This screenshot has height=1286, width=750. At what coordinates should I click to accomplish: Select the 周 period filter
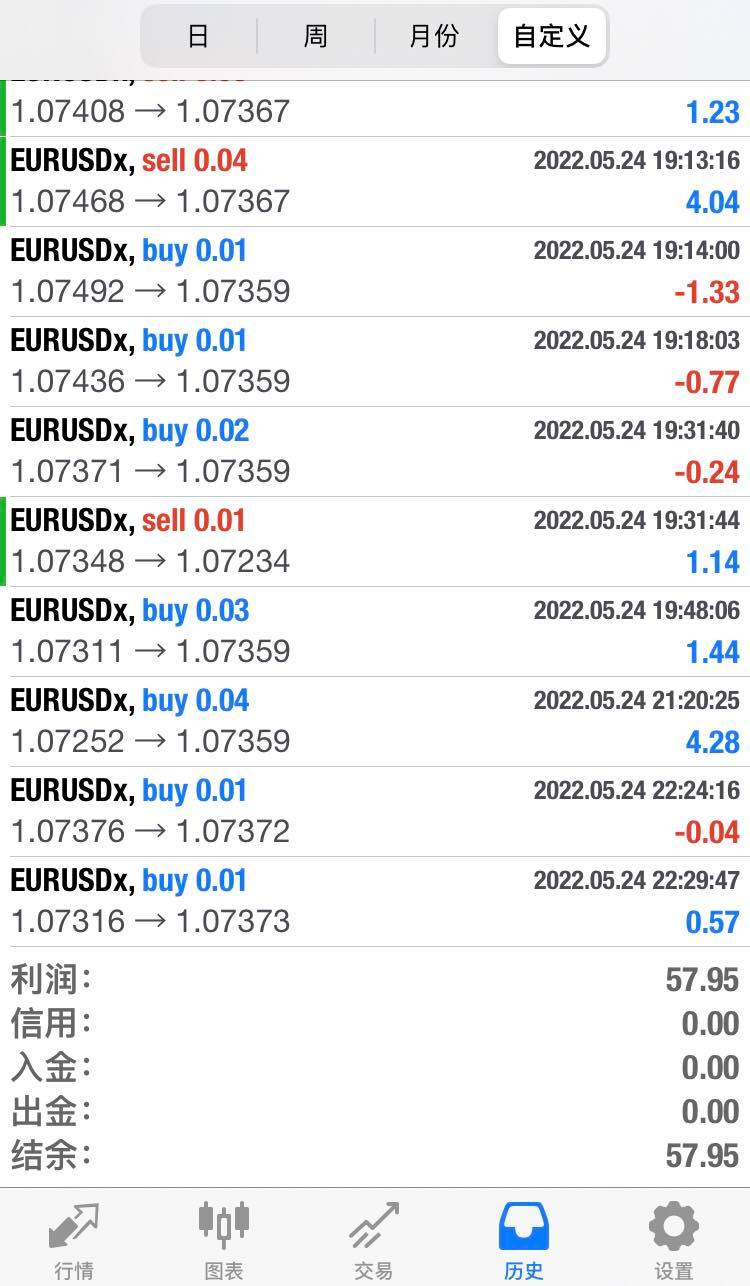coord(315,37)
